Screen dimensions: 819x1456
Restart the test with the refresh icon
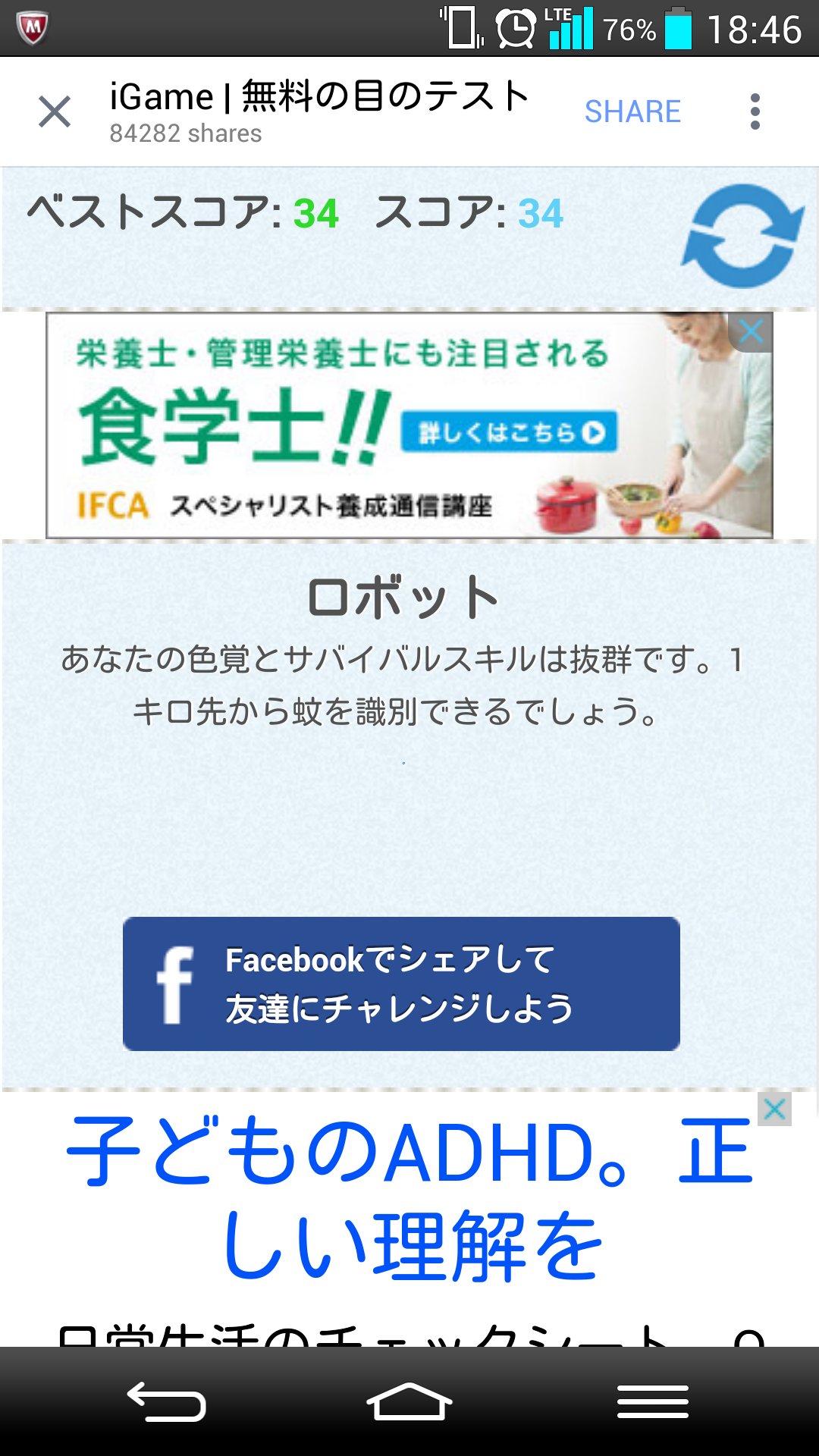pyautogui.click(x=742, y=236)
